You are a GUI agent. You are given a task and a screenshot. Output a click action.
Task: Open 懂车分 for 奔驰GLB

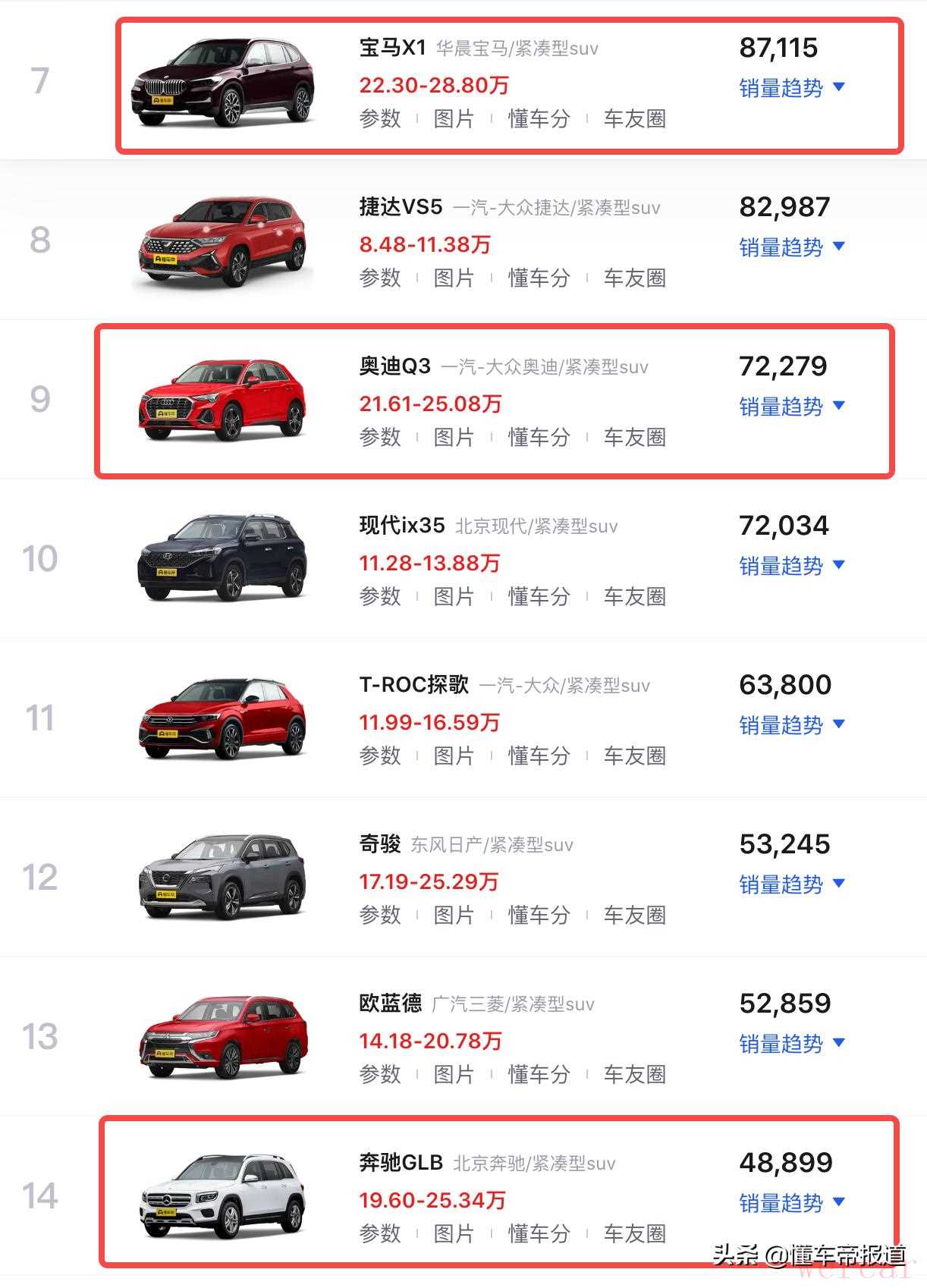539,1233
